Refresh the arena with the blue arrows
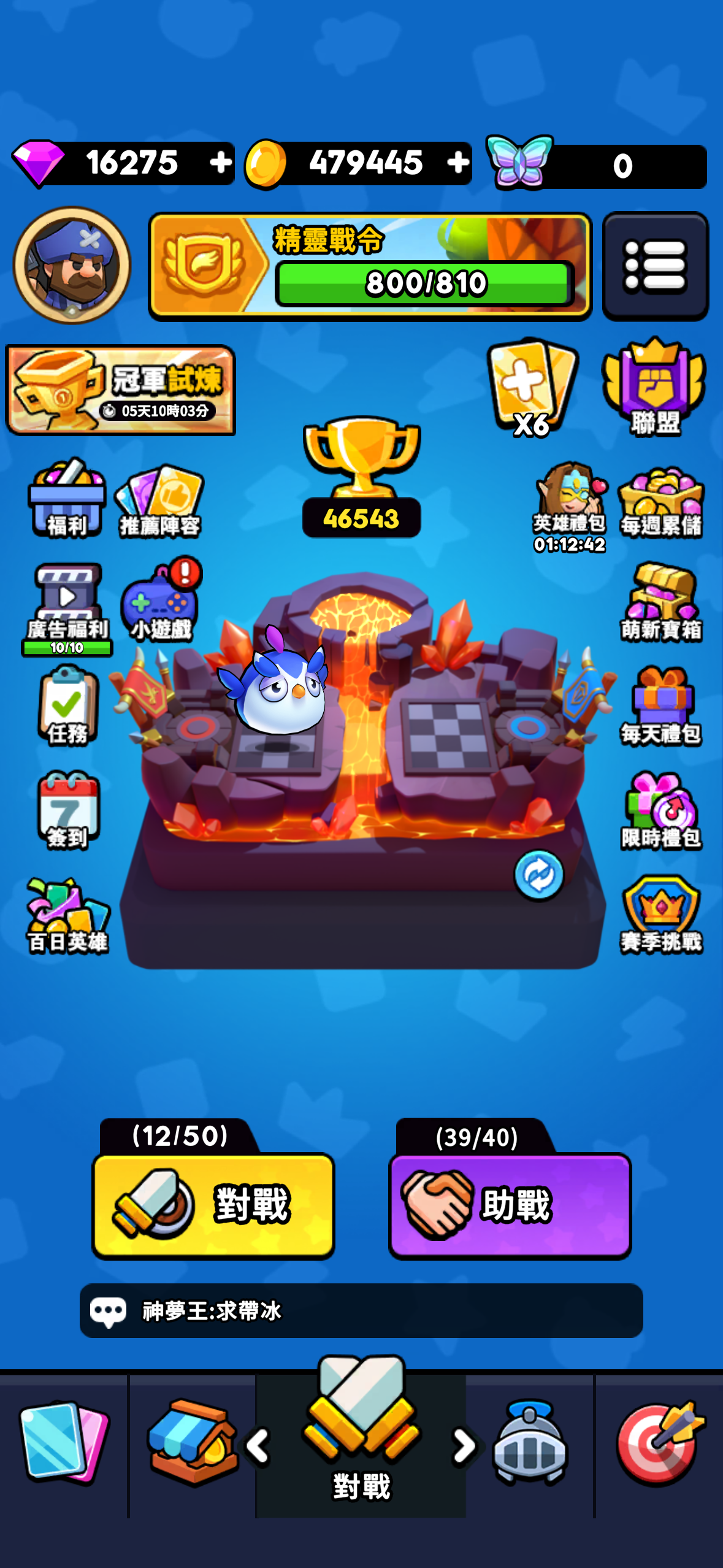This screenshot has height=1568, width=723. pyautogui.click(x=538, y=875)
